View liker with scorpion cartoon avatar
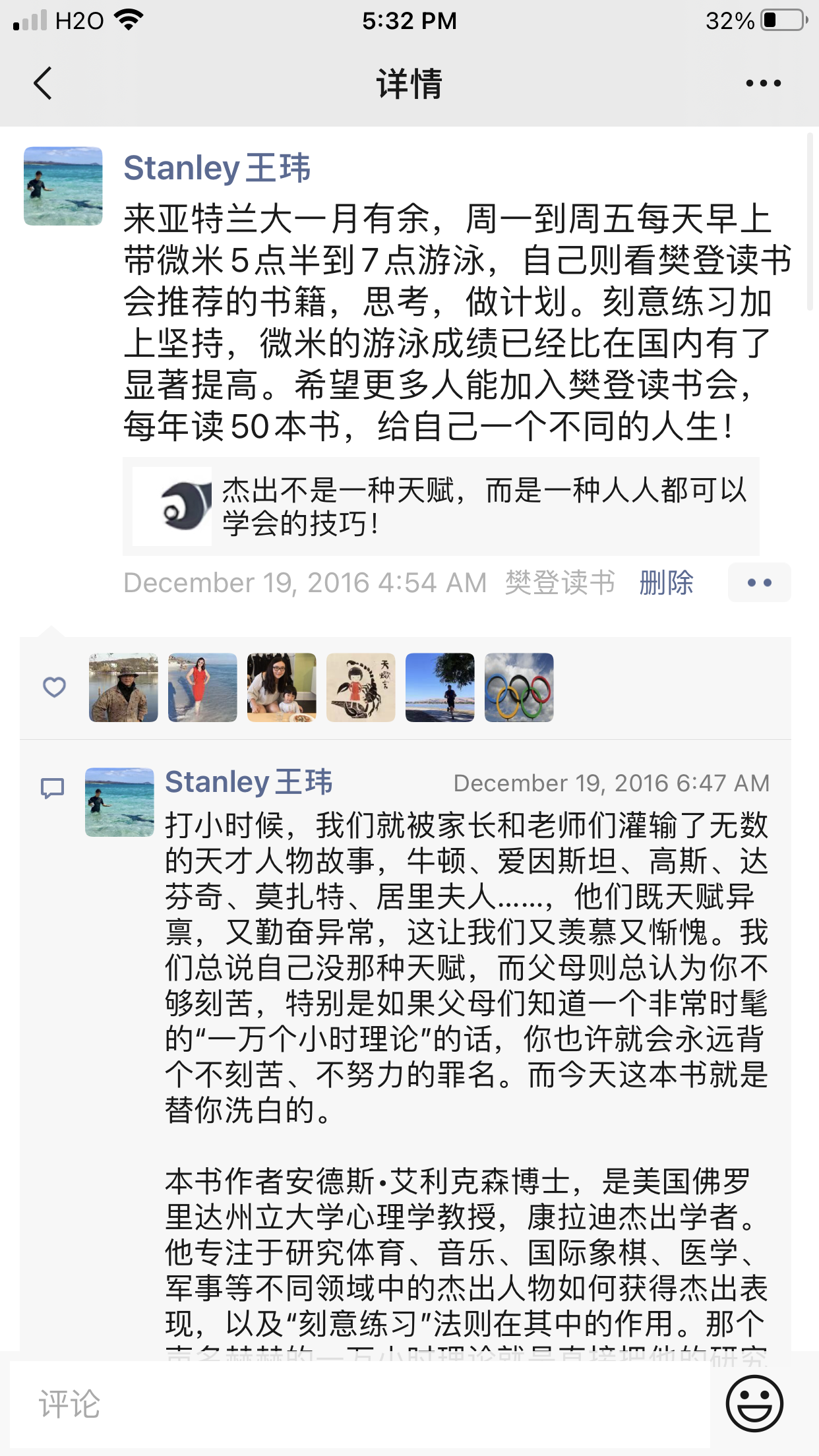819x1456 pixels. coord(361,688)
